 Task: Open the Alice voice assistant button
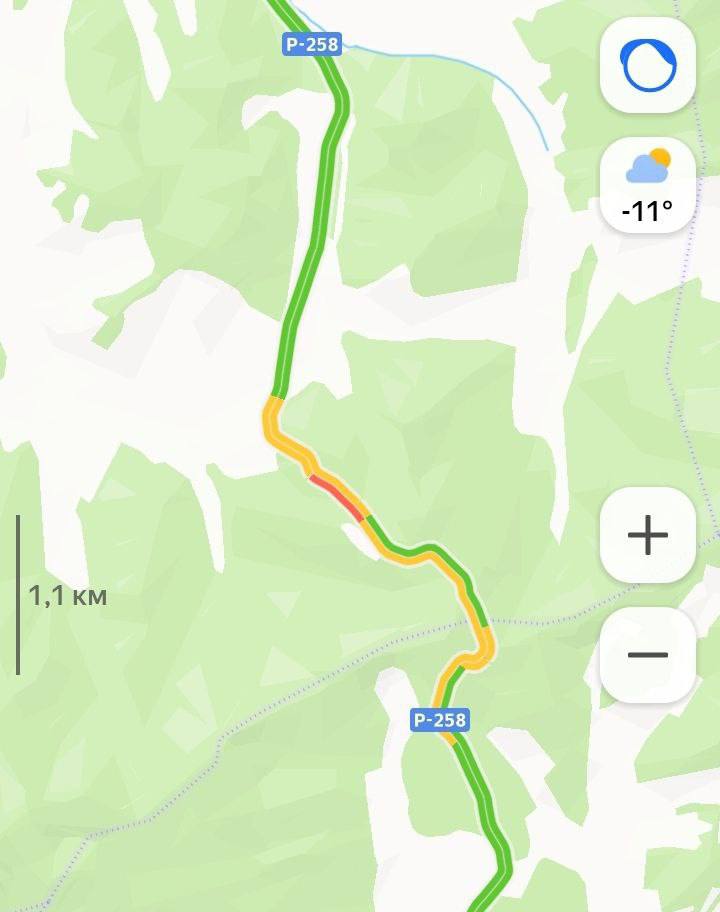[648, 66]
